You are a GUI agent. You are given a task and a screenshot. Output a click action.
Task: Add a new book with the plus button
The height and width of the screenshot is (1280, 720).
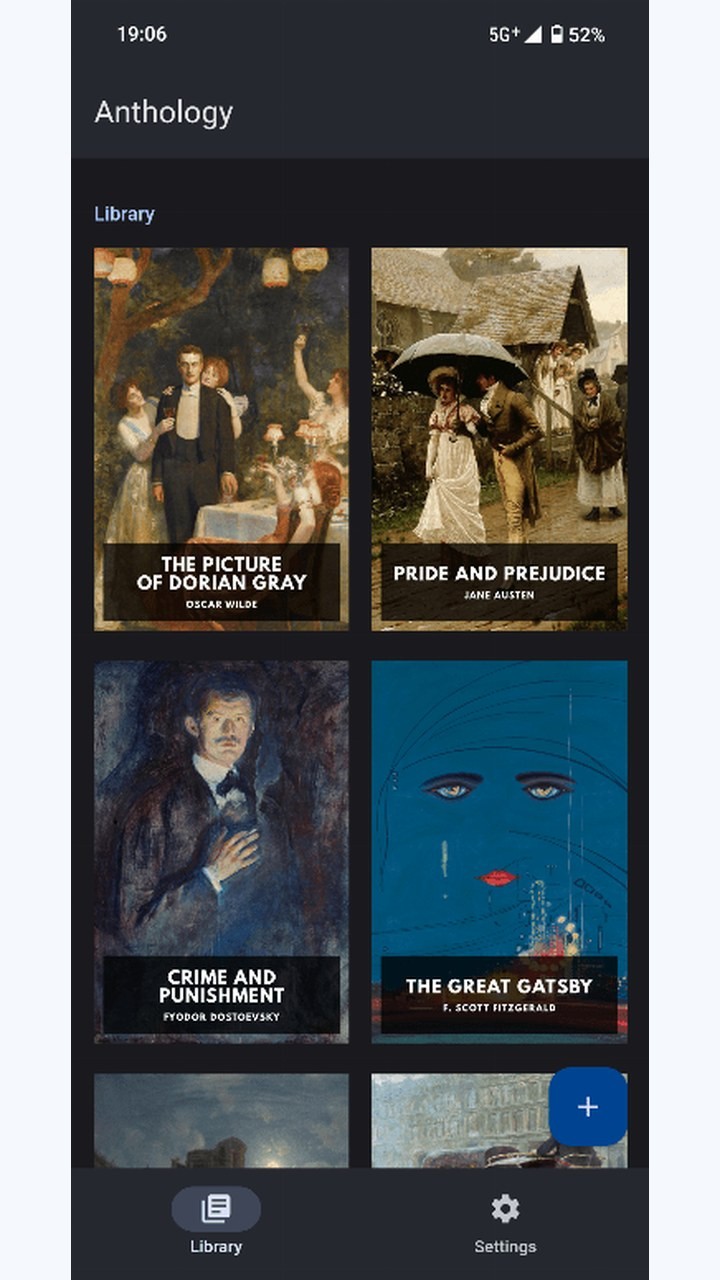(588, 1107)
